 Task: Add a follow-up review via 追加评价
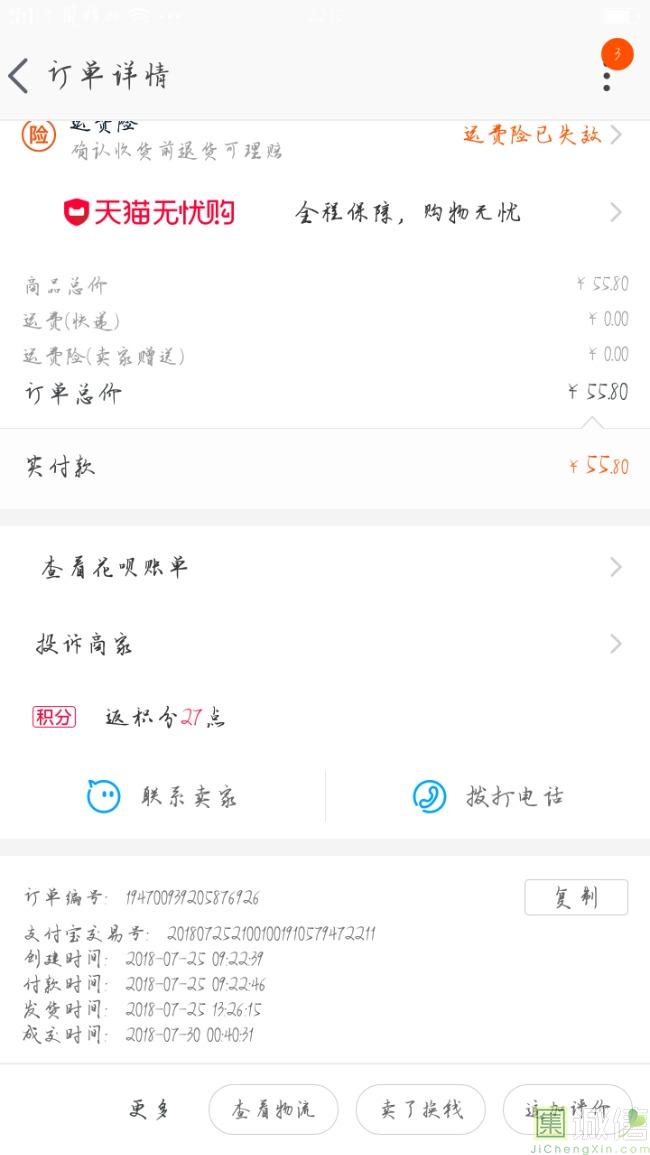pos(567,1109)
